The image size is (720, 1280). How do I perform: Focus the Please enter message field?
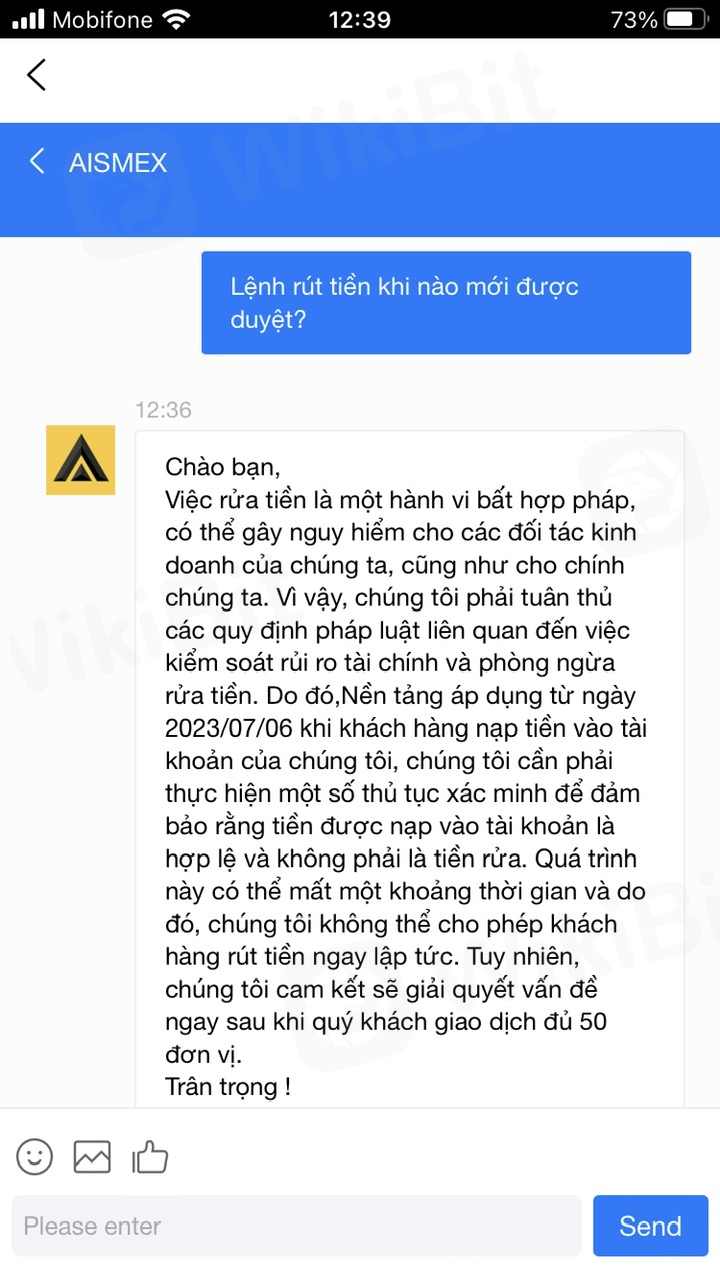[296, 1226]
